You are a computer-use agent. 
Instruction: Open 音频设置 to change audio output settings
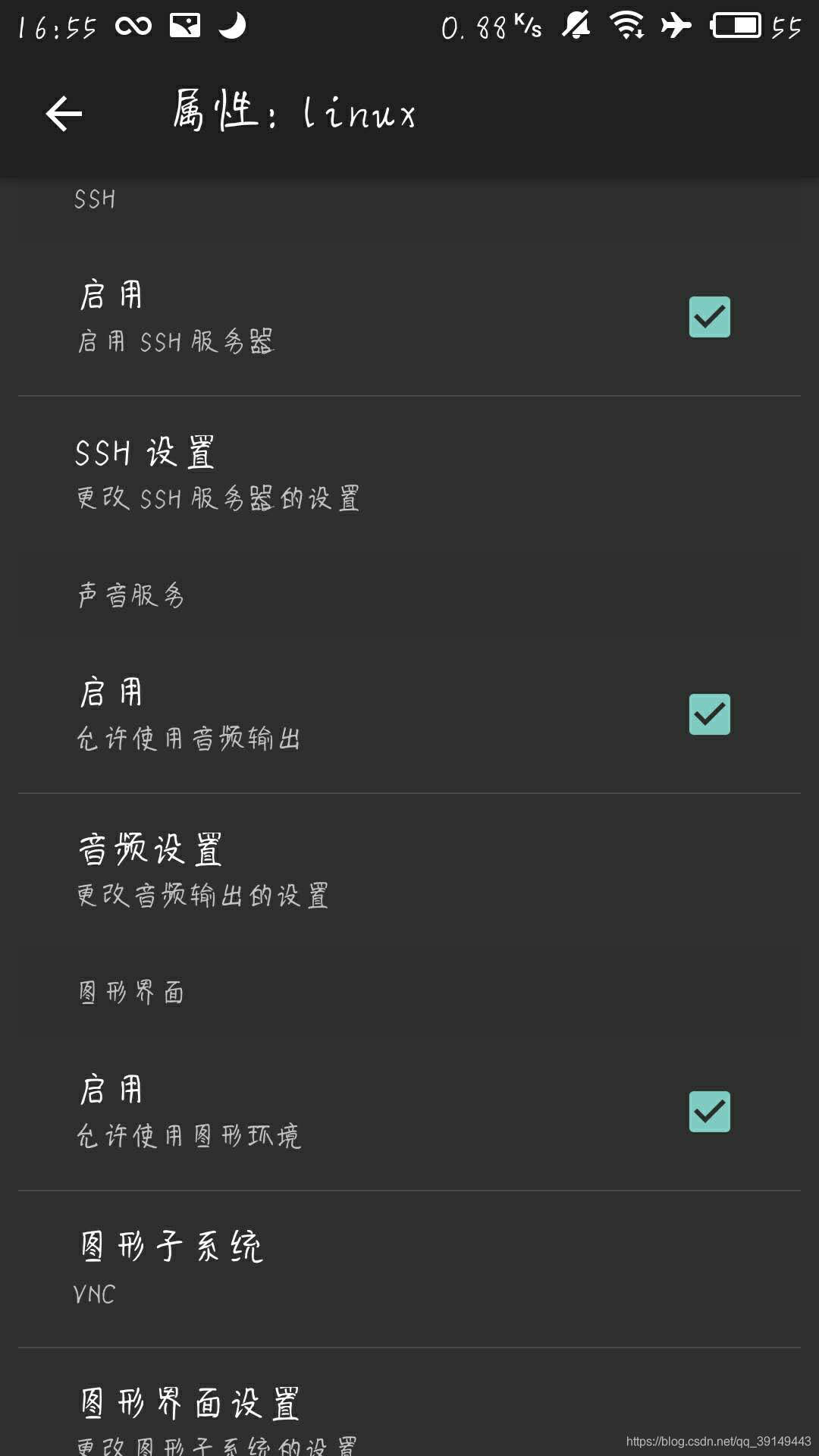coord(303,868)
